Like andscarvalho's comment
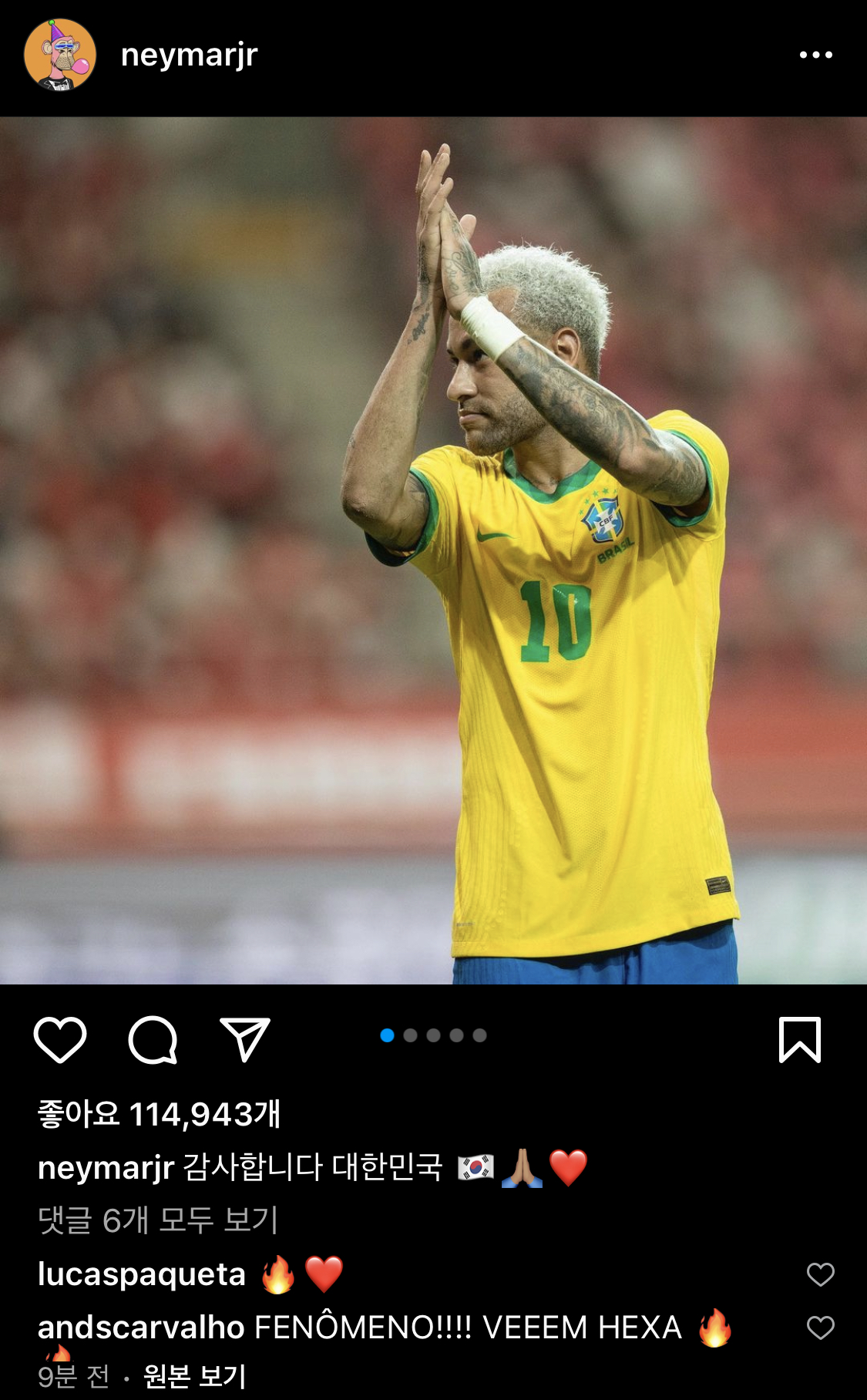This screenshot has width=867, height=1400. 820,1328
